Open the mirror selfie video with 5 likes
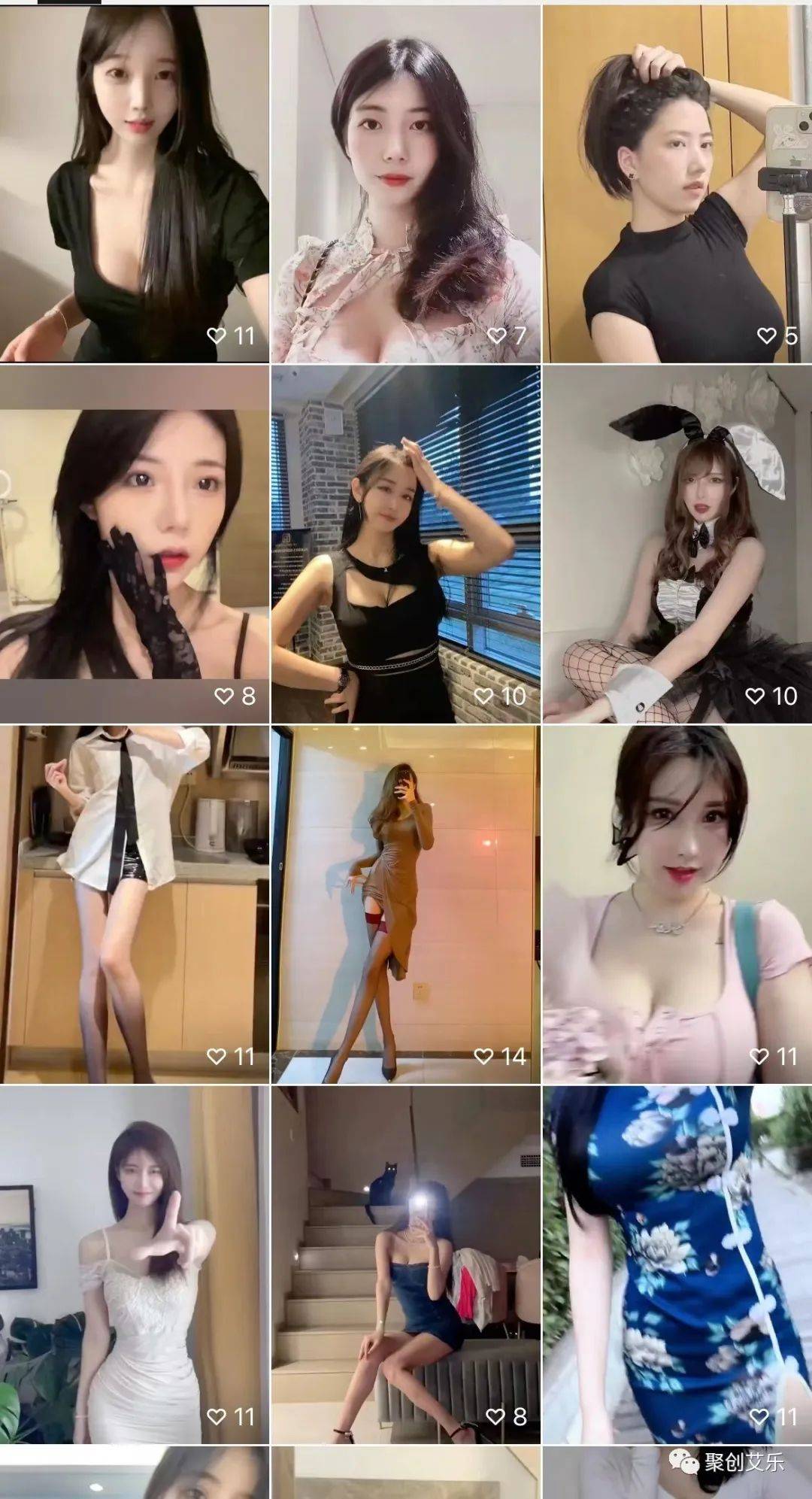Image resolution: width=812 pixels, height=1499 pixels. point(677,184)
